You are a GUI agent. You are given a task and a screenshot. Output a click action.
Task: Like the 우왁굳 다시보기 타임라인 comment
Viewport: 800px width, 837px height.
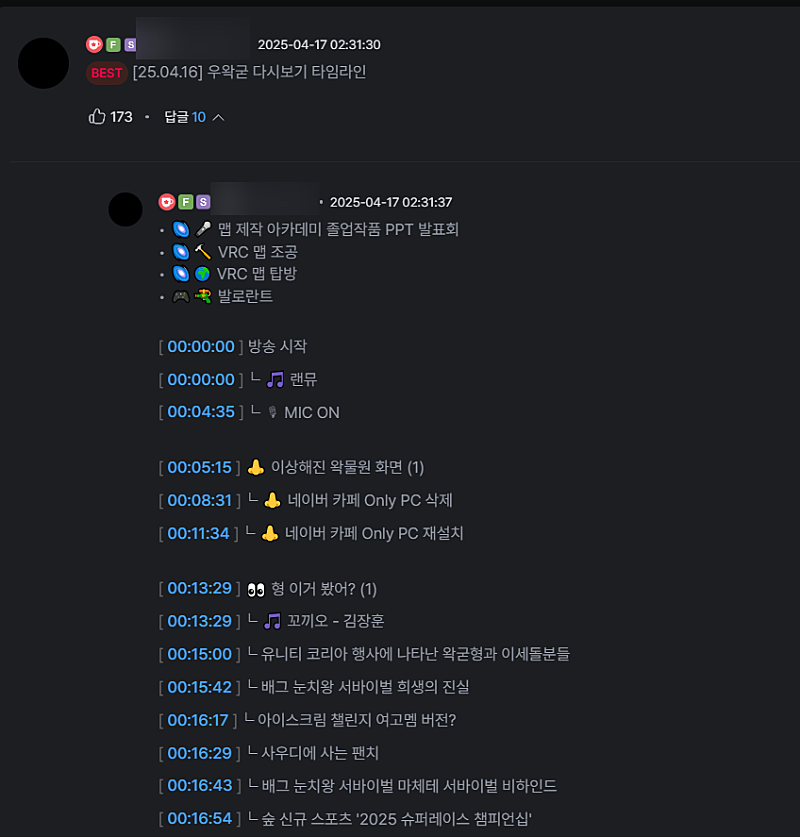point(98,117)
